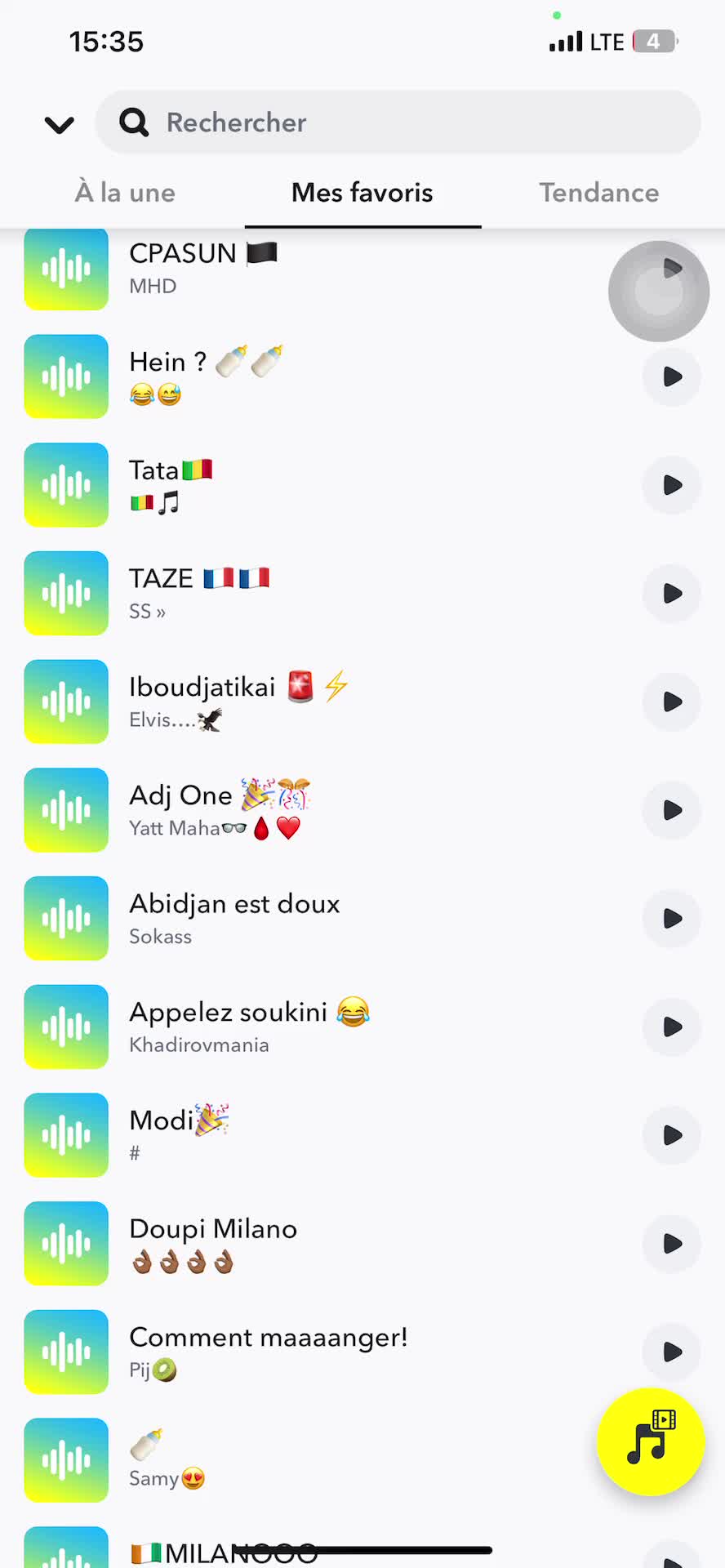Image resolution: width=725 pixels, height=1568 pixels.
Task: Collapse the sounds panel with the down chevron
Action: [x=59, y=124]
